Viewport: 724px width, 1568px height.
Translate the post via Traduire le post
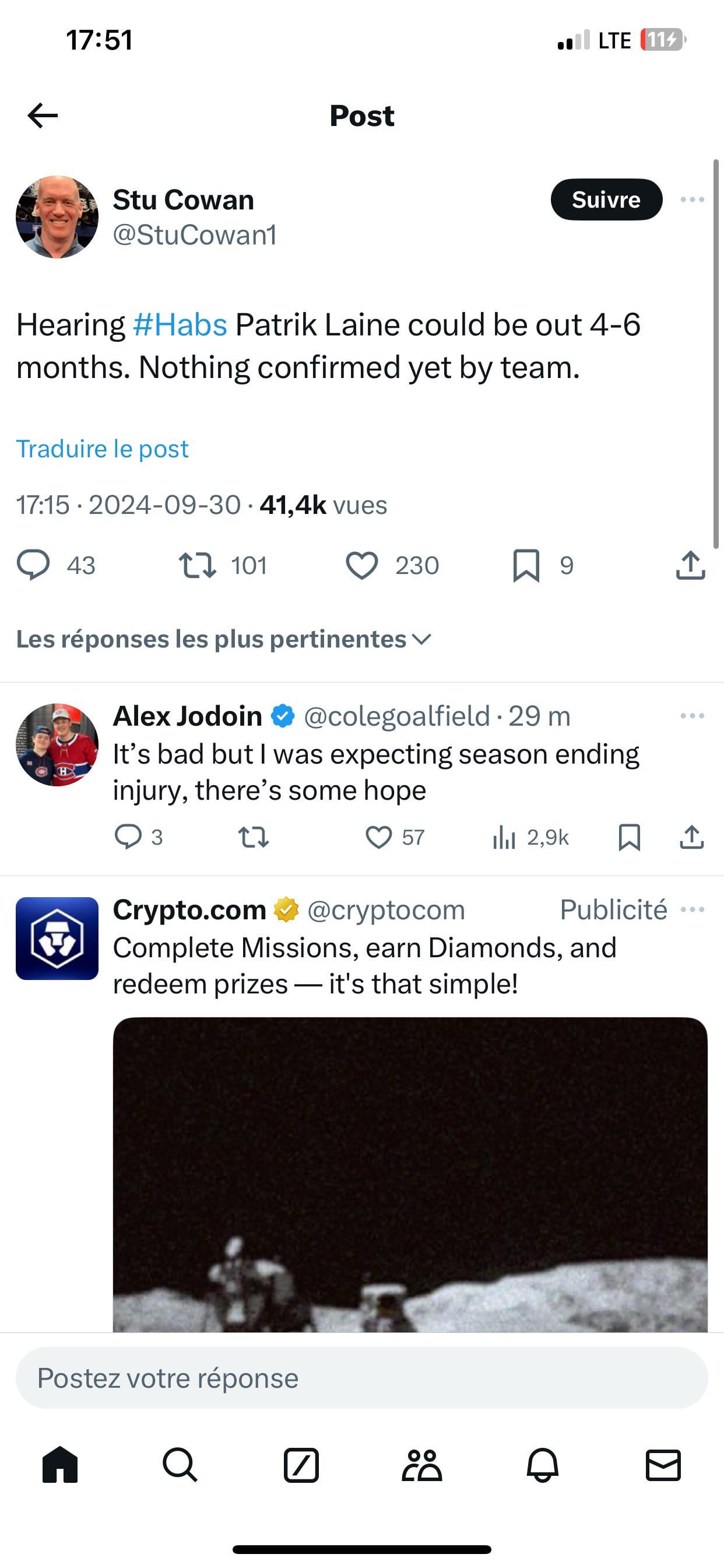pos(102,449)
